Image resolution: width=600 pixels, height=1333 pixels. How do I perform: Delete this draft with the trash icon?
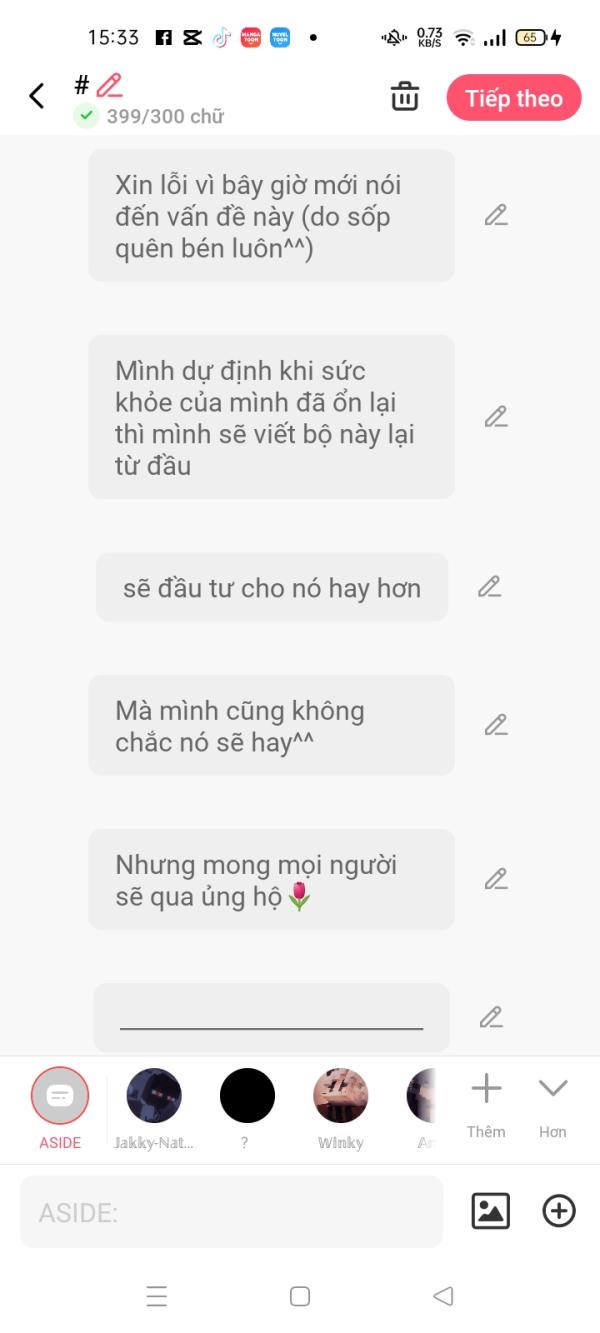point(405,97)
